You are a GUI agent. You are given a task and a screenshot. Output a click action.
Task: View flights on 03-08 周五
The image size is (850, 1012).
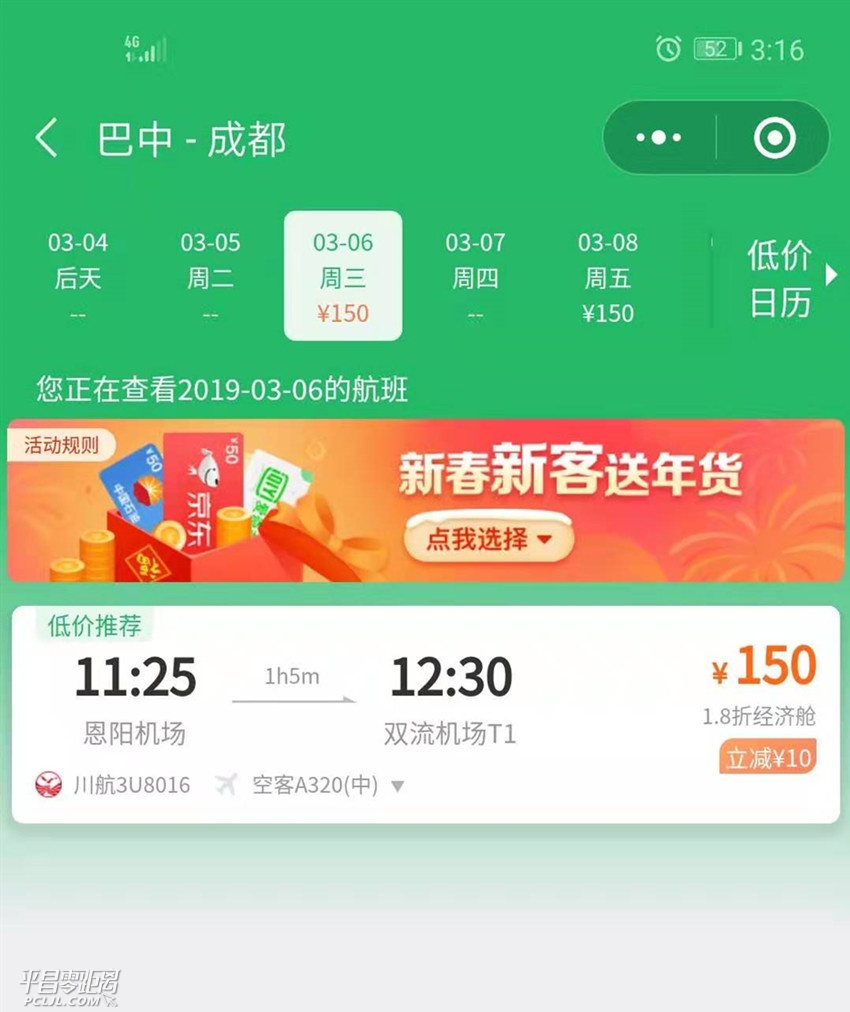click(x=607, y=276)
